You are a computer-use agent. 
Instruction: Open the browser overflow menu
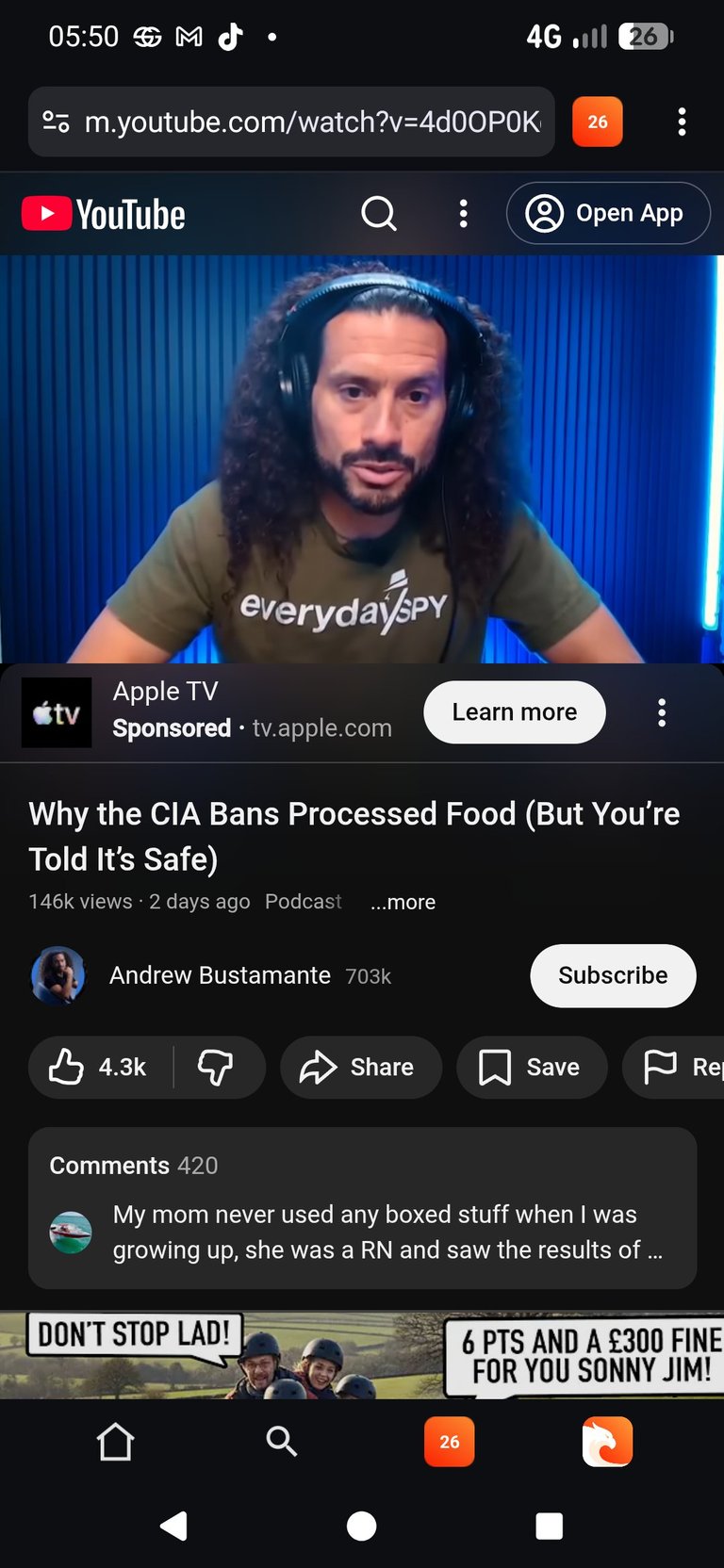(x=682, y=122)
